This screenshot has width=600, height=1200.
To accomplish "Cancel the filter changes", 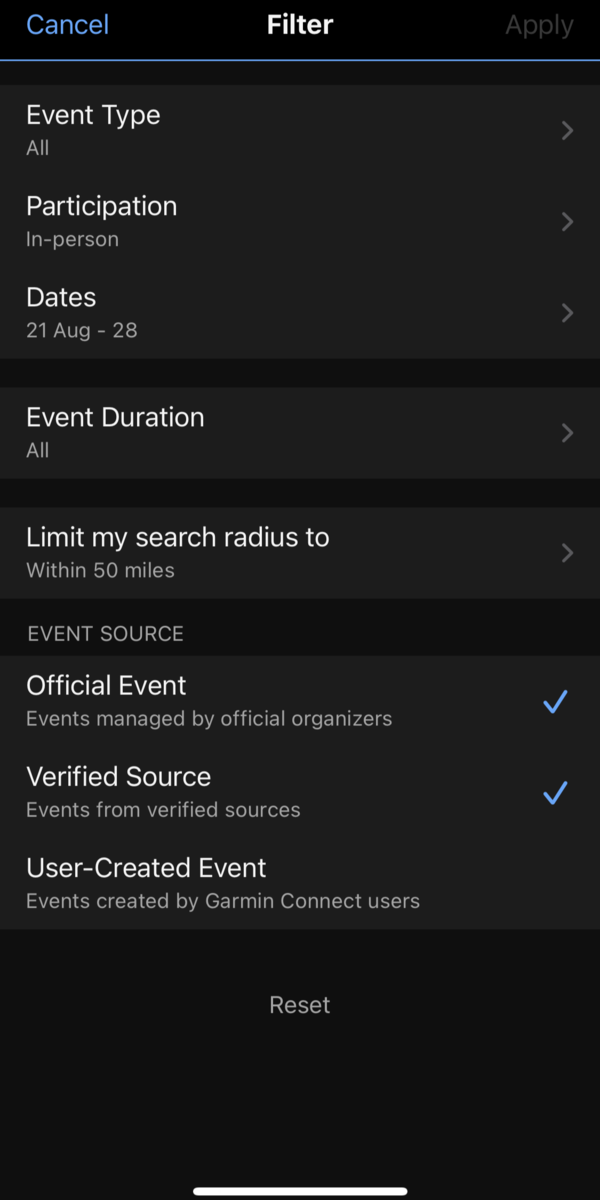I will click(x=67, y=25).
